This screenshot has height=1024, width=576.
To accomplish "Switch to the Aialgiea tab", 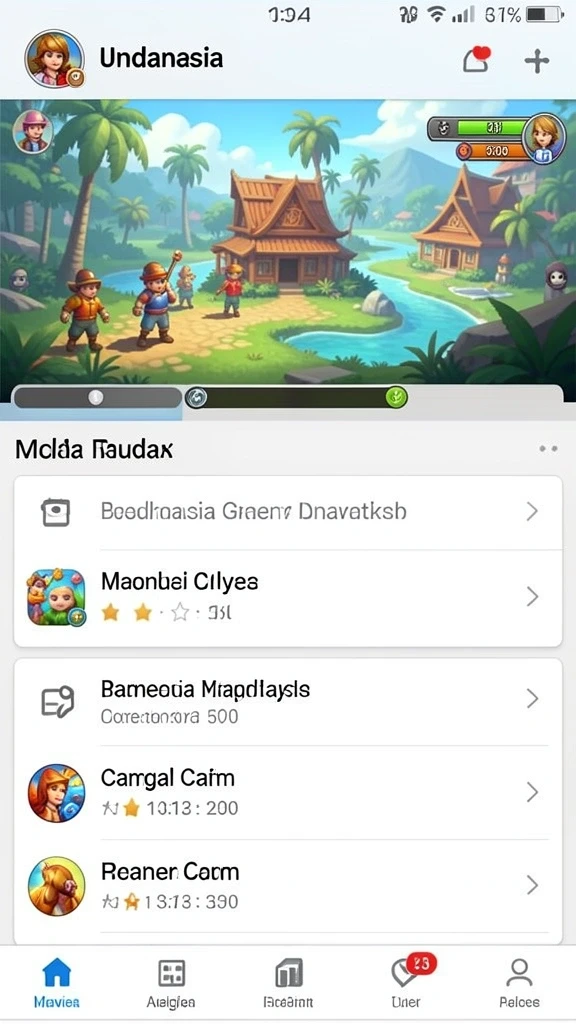I will click(171, 983).
